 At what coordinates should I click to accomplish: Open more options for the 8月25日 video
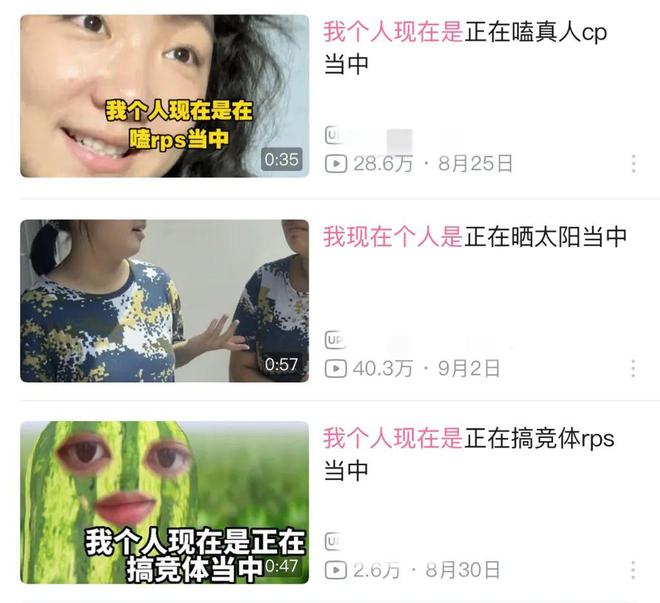pyautogui.click(x=633, y=163)
